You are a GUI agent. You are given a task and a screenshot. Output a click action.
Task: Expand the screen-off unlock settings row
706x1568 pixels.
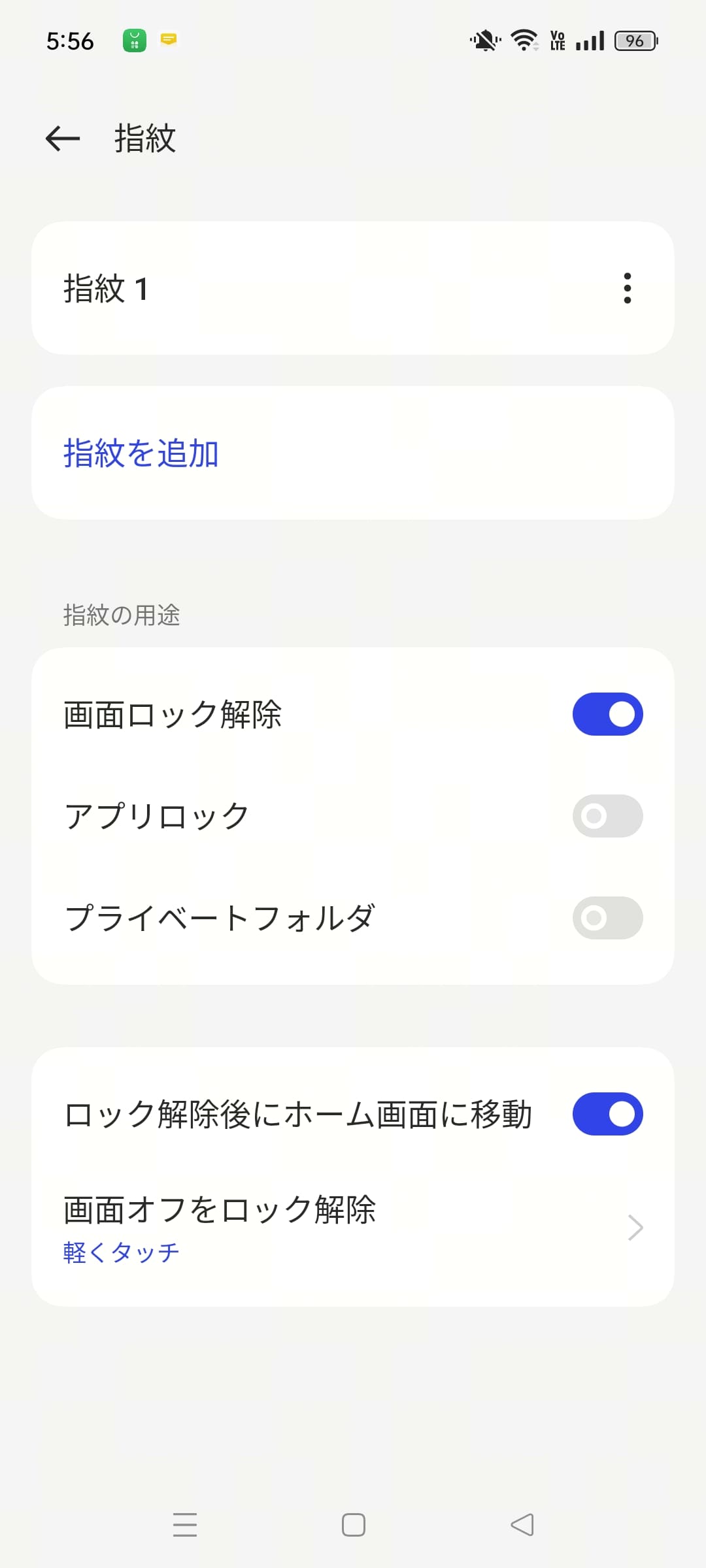[x=353, y=1227]
